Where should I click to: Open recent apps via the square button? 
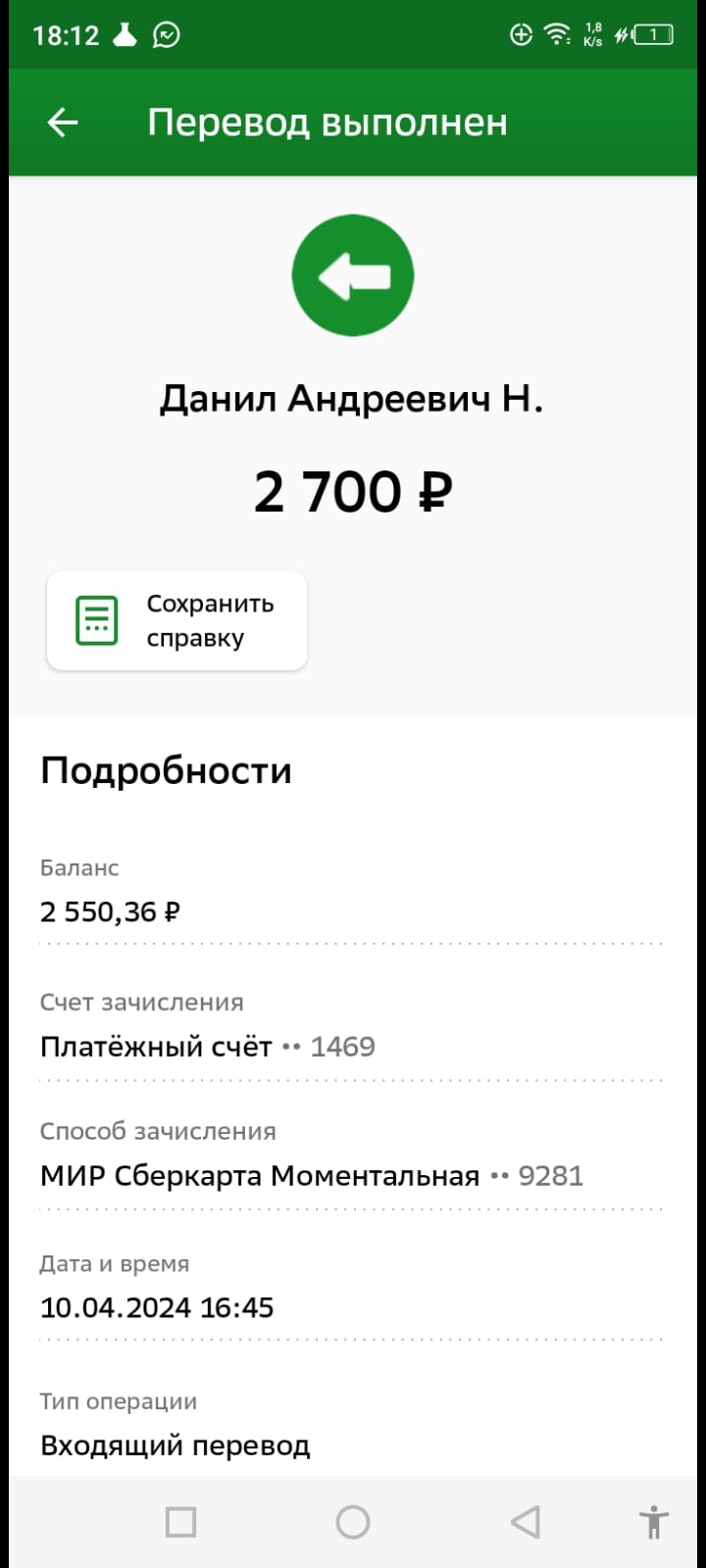click(x=180, y=1522)
